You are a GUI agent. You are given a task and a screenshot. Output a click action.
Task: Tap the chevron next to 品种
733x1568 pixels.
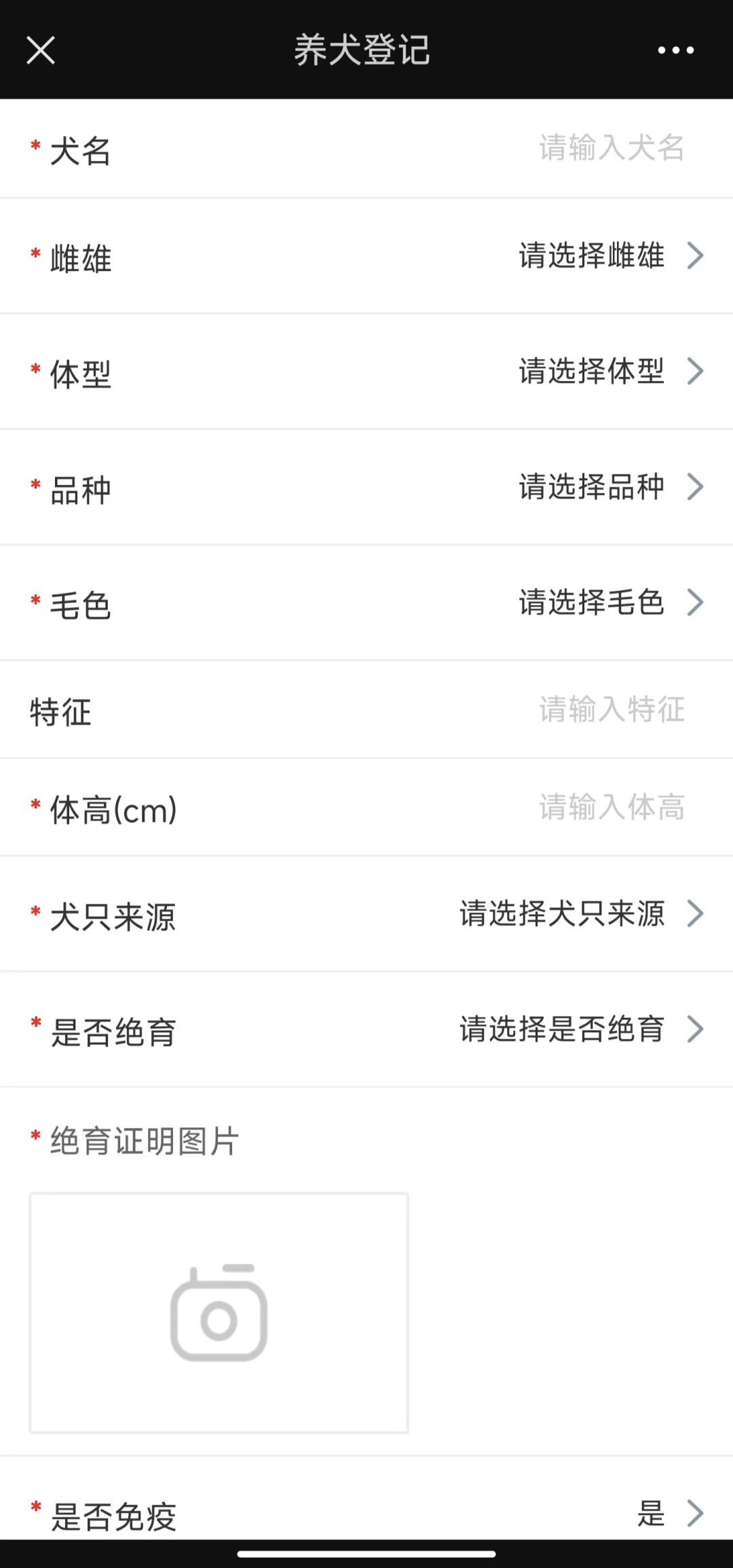point(696,486)
